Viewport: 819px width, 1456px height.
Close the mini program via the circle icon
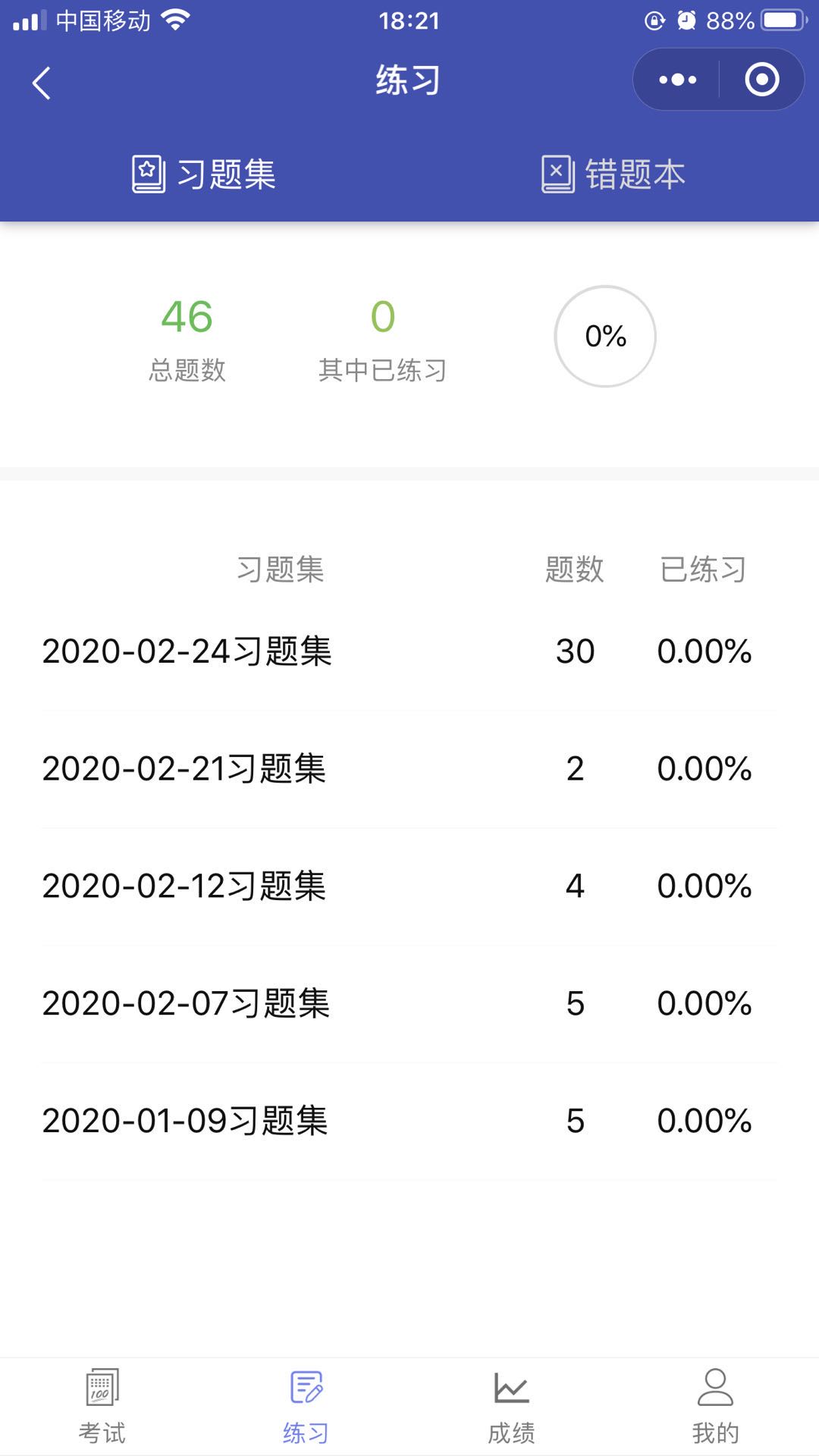[762, 80]
